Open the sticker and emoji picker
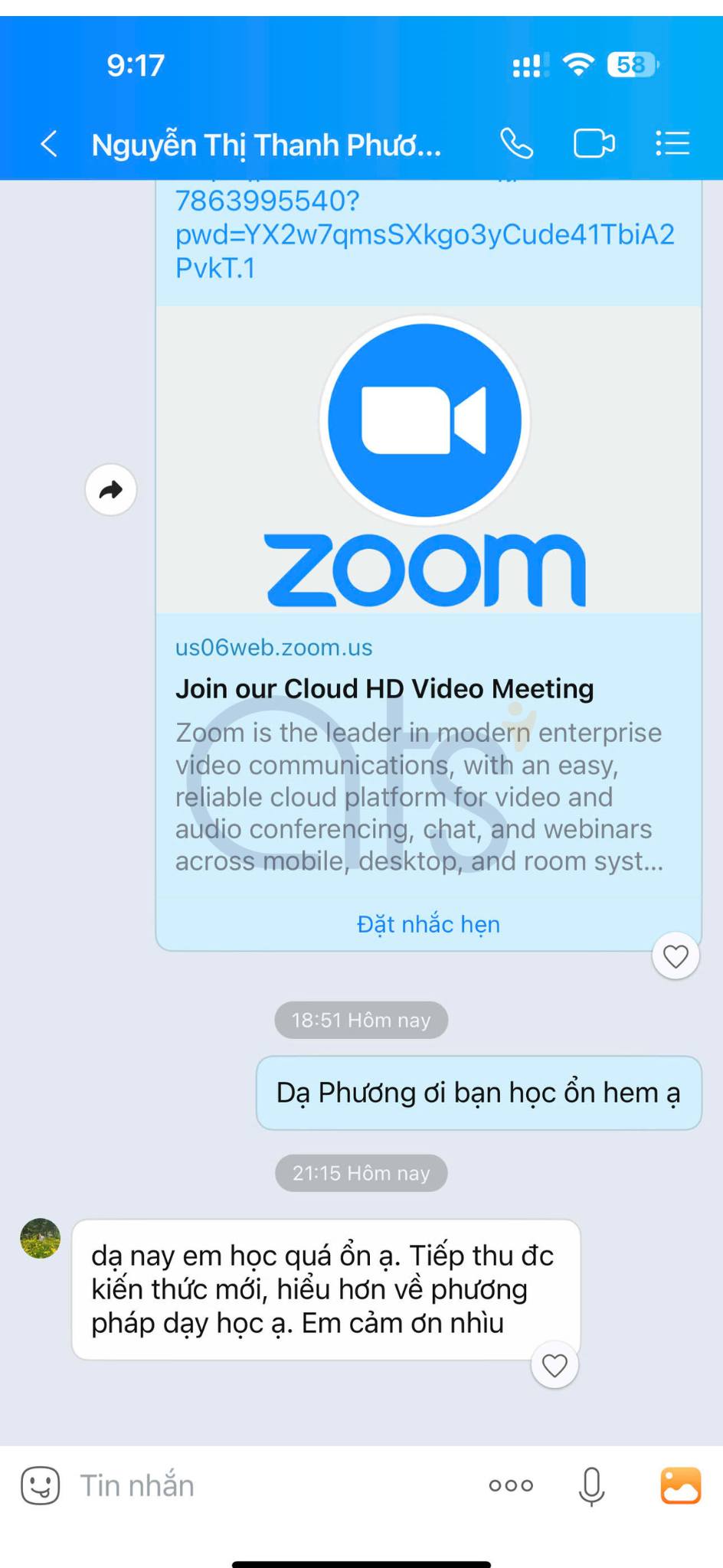This screenshot has width=723, height=1568. click(40, 1486)
